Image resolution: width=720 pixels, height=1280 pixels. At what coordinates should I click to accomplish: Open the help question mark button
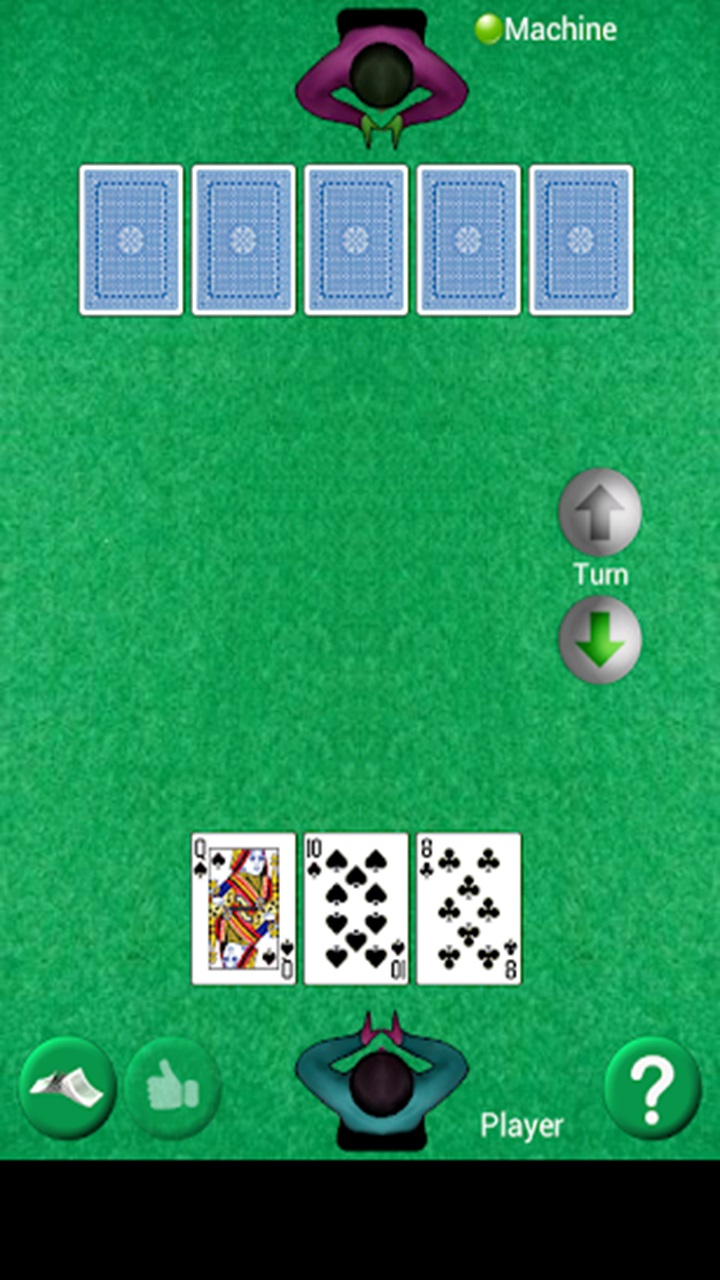click(x=653, y=1088)
